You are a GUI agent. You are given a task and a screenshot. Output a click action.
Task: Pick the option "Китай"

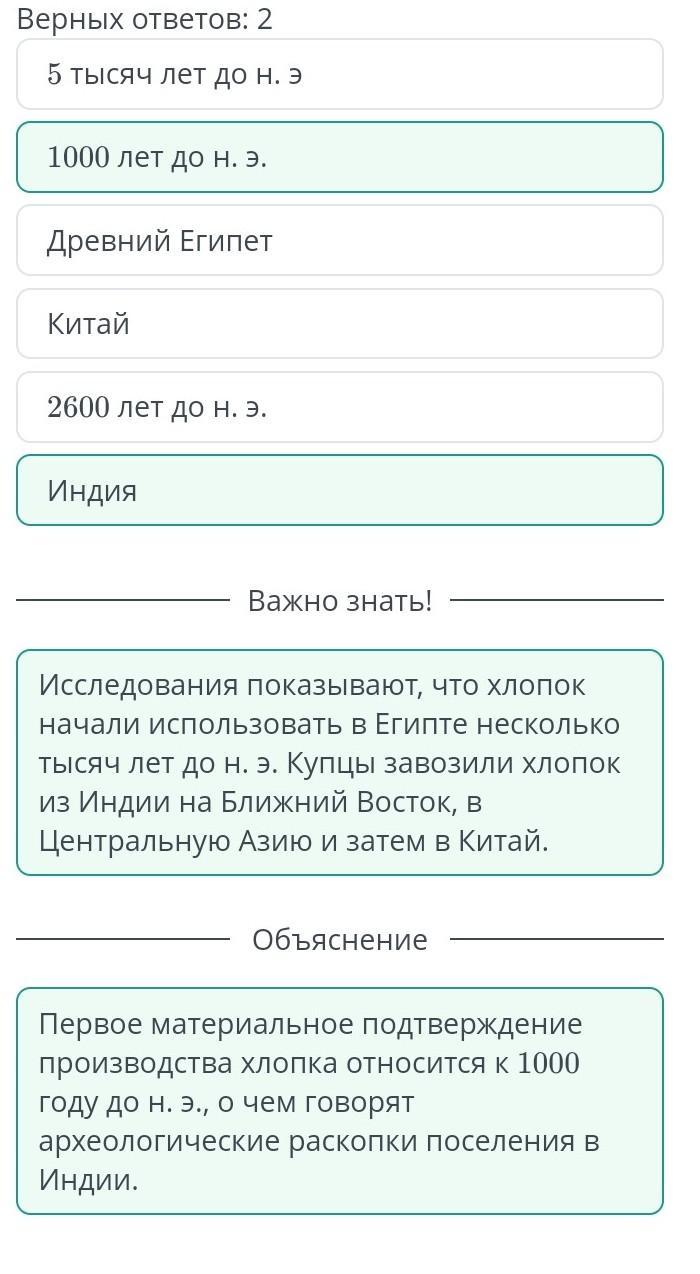point(340,324)
